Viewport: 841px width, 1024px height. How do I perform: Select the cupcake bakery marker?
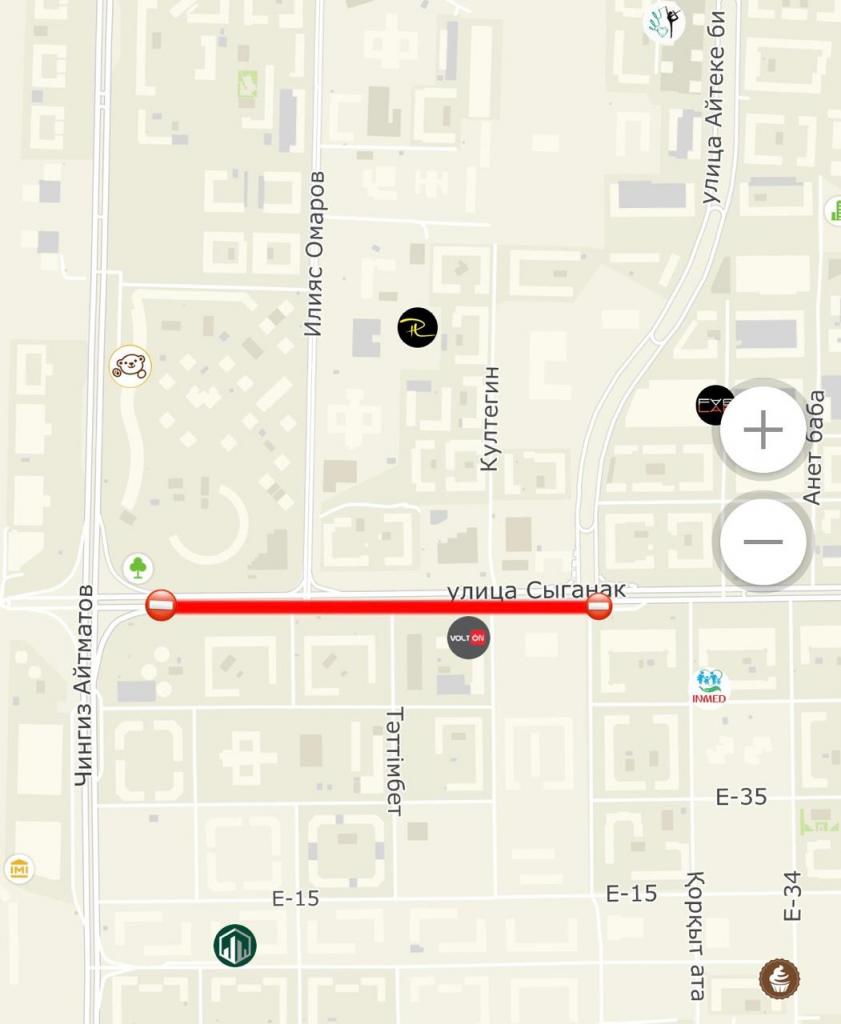(x=779, y=978)
